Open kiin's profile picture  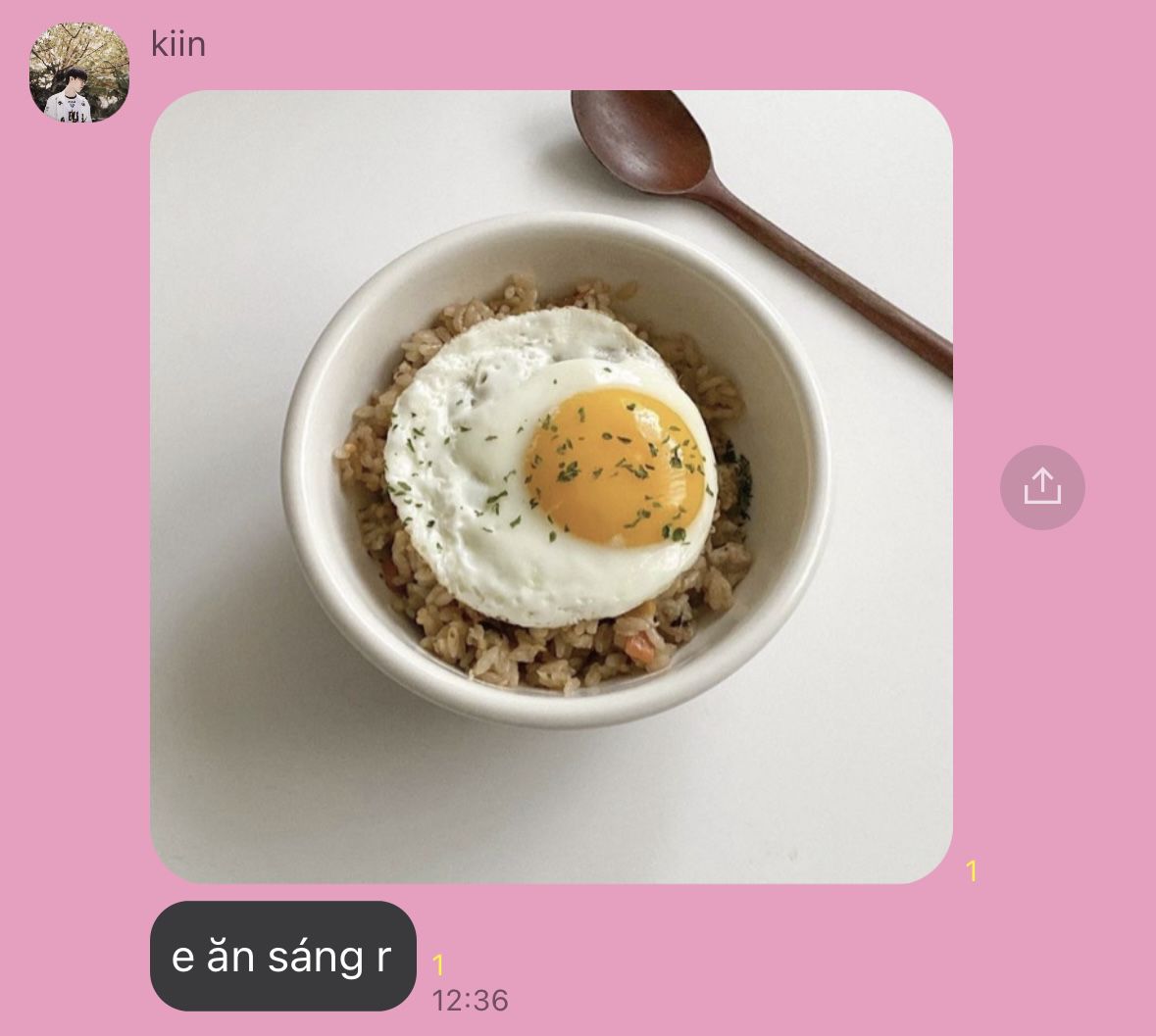[78, 73]
